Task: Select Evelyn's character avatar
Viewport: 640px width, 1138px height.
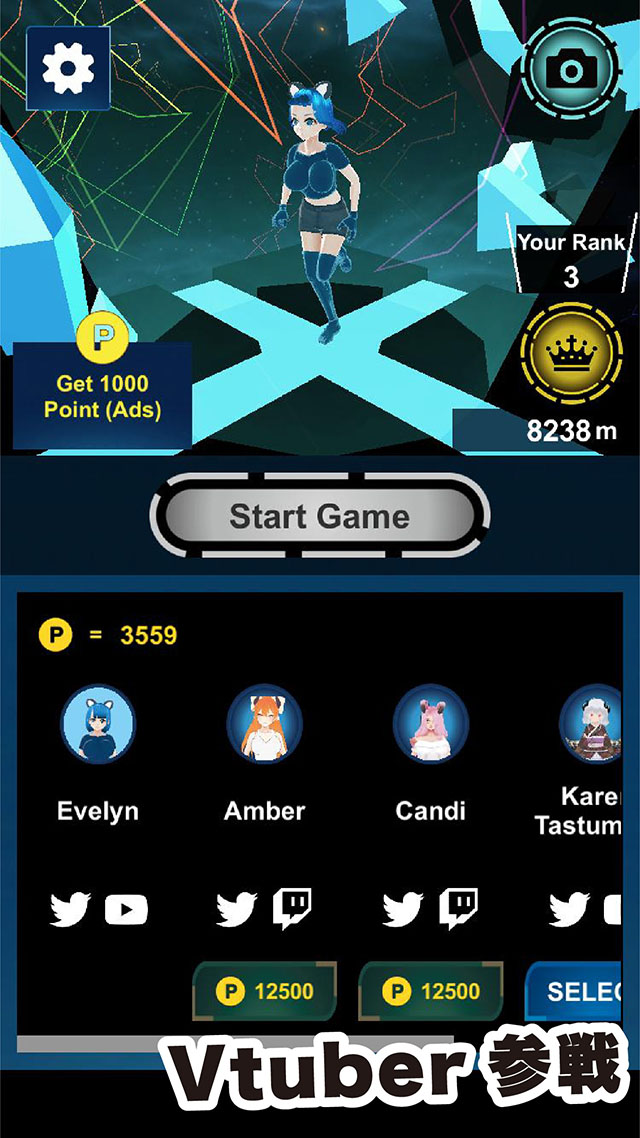Action: coord(98,724)
